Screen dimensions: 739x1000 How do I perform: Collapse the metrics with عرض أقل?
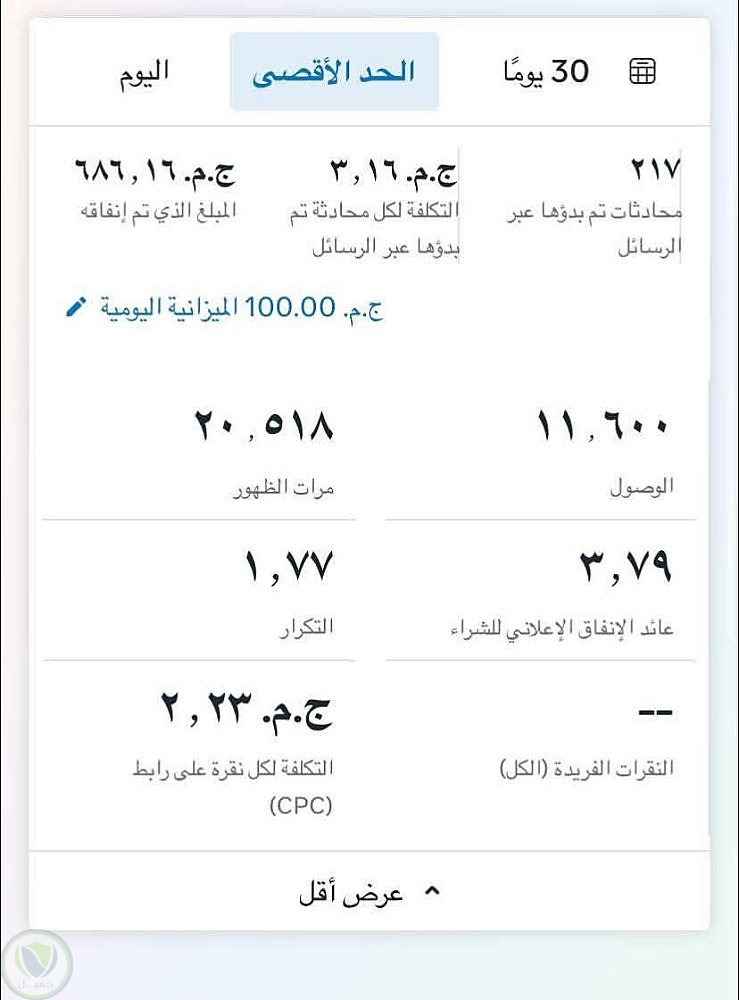tap(369, 893)
